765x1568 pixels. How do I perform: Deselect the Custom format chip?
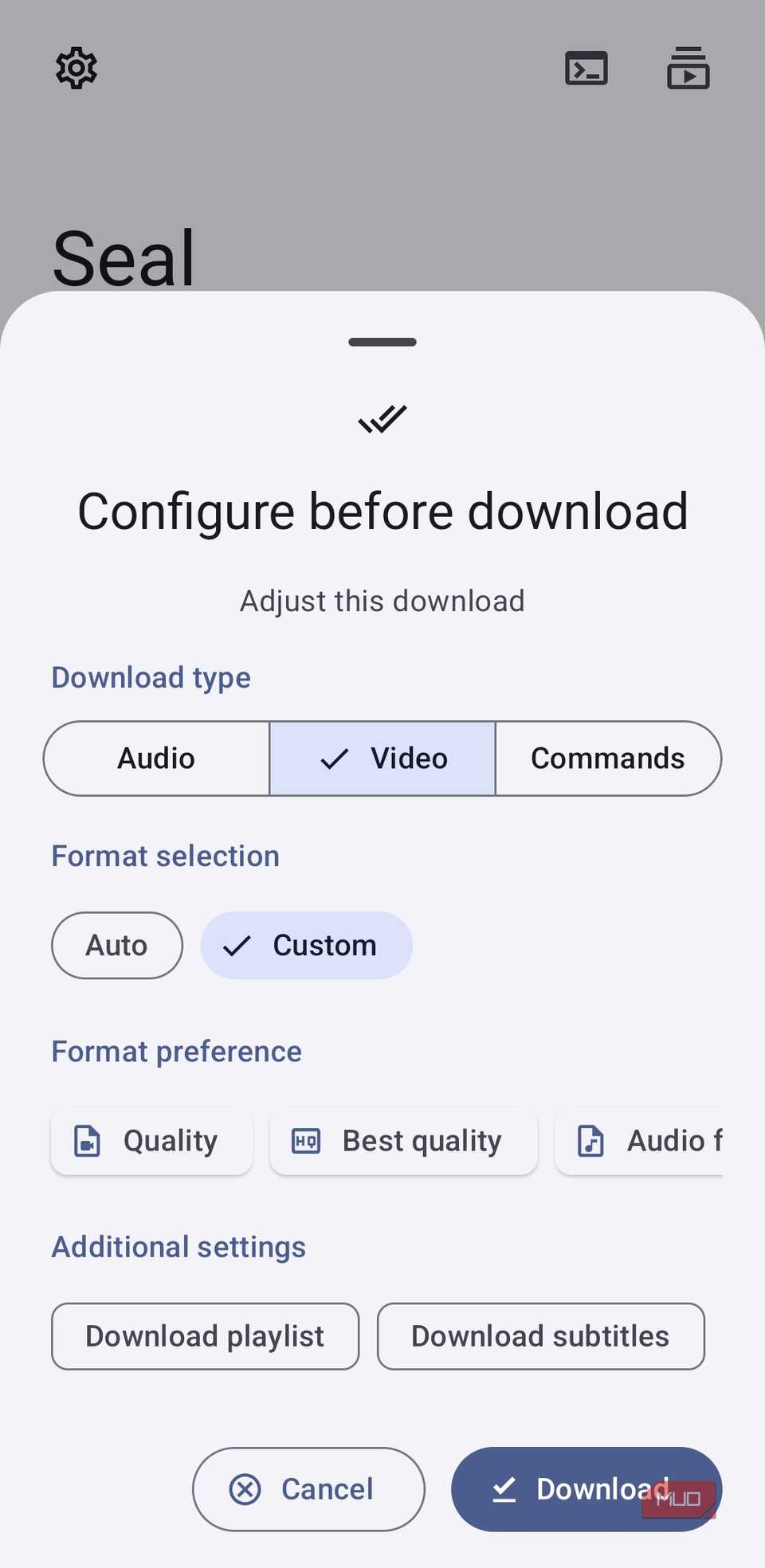[x=306, y=945]
